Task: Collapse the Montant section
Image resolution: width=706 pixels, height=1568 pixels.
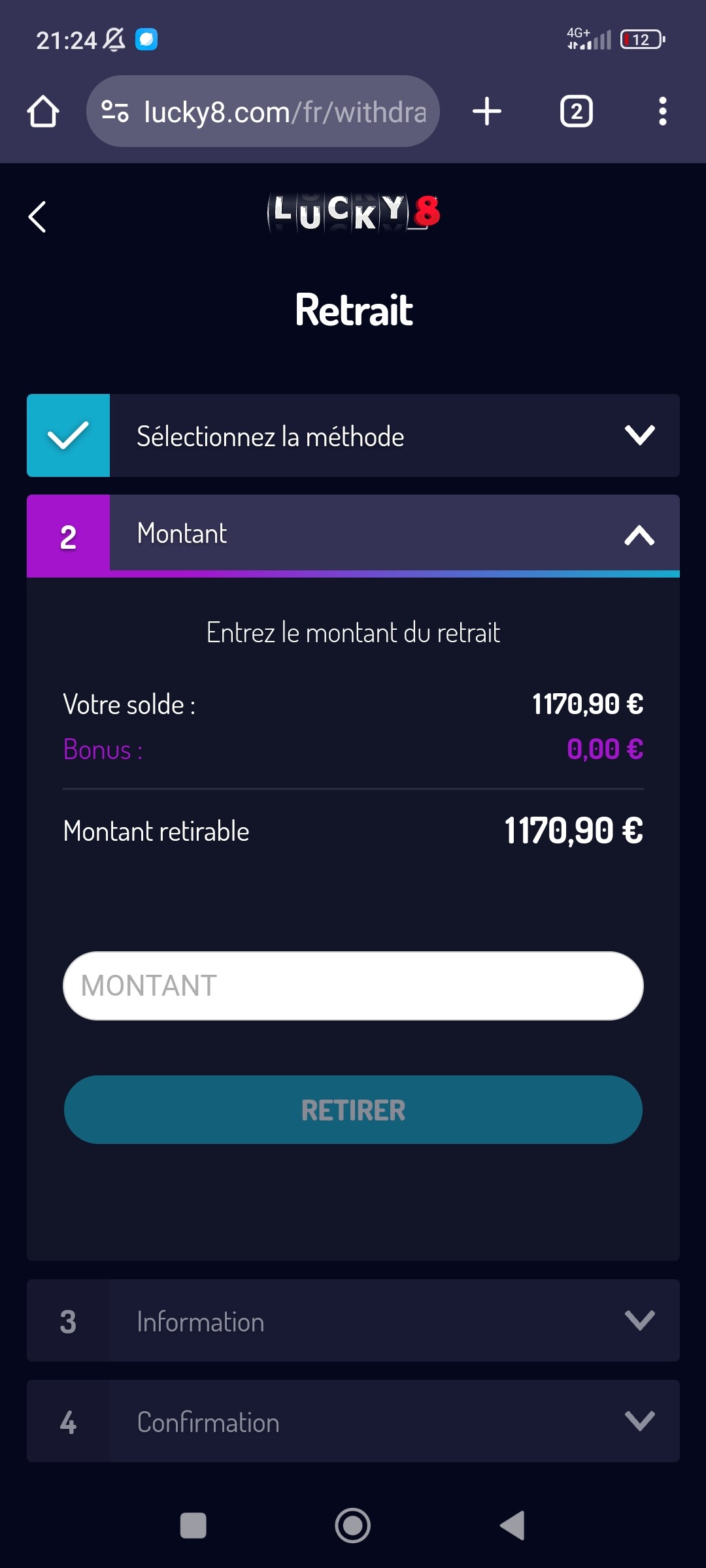Action: point(353,536)
